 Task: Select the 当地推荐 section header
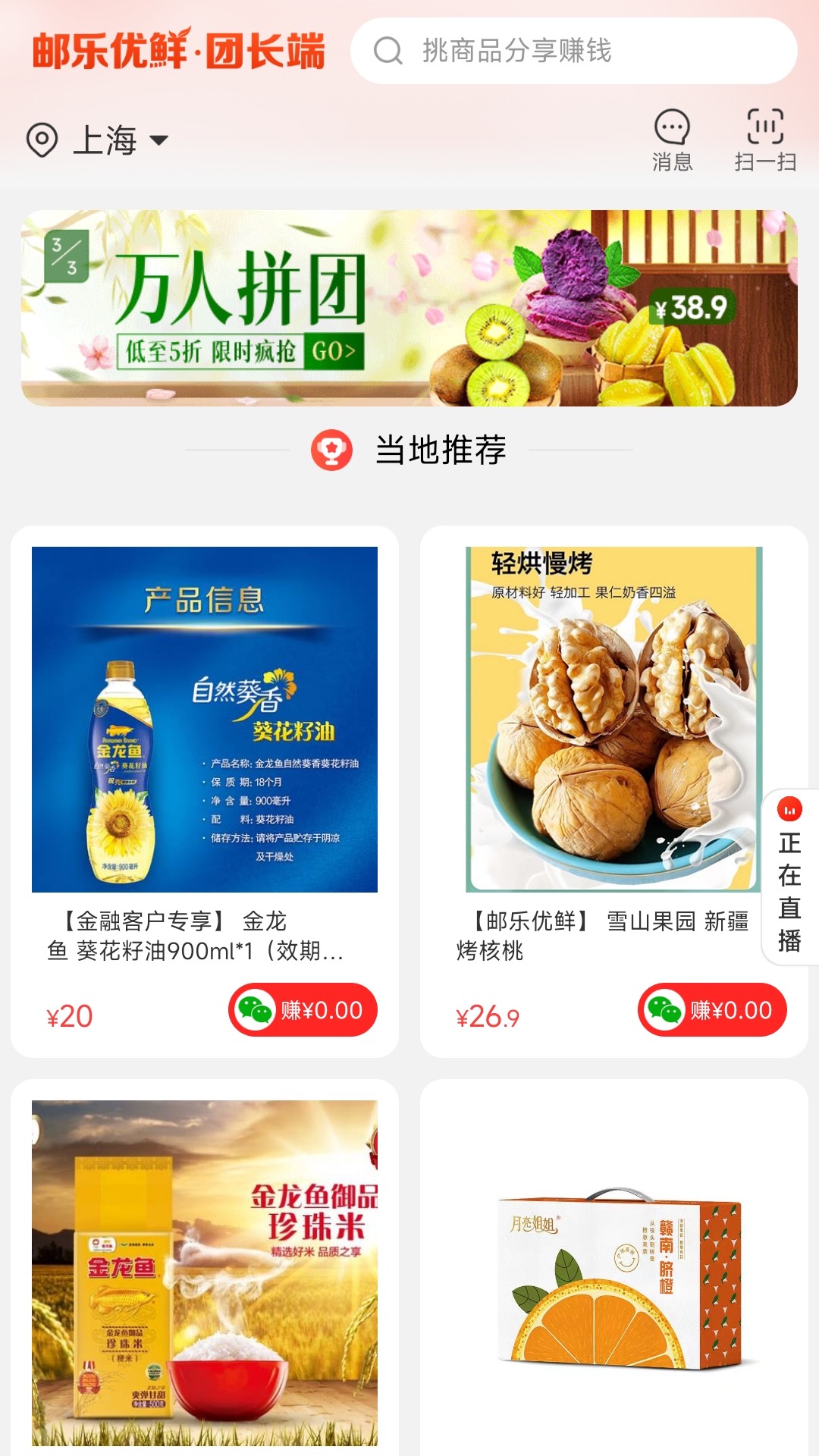click(442, 448)
